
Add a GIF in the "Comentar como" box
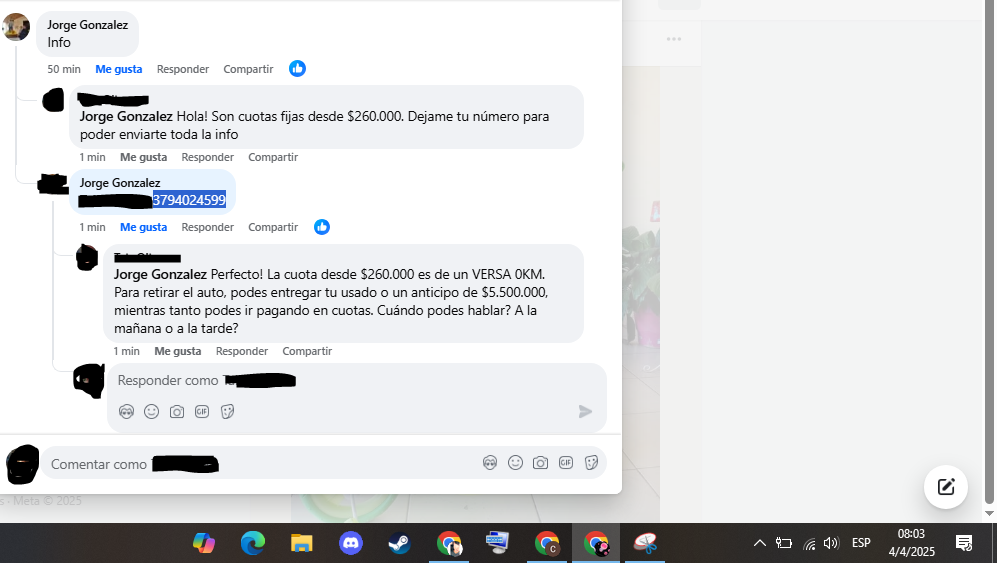(x=566, y=463)
